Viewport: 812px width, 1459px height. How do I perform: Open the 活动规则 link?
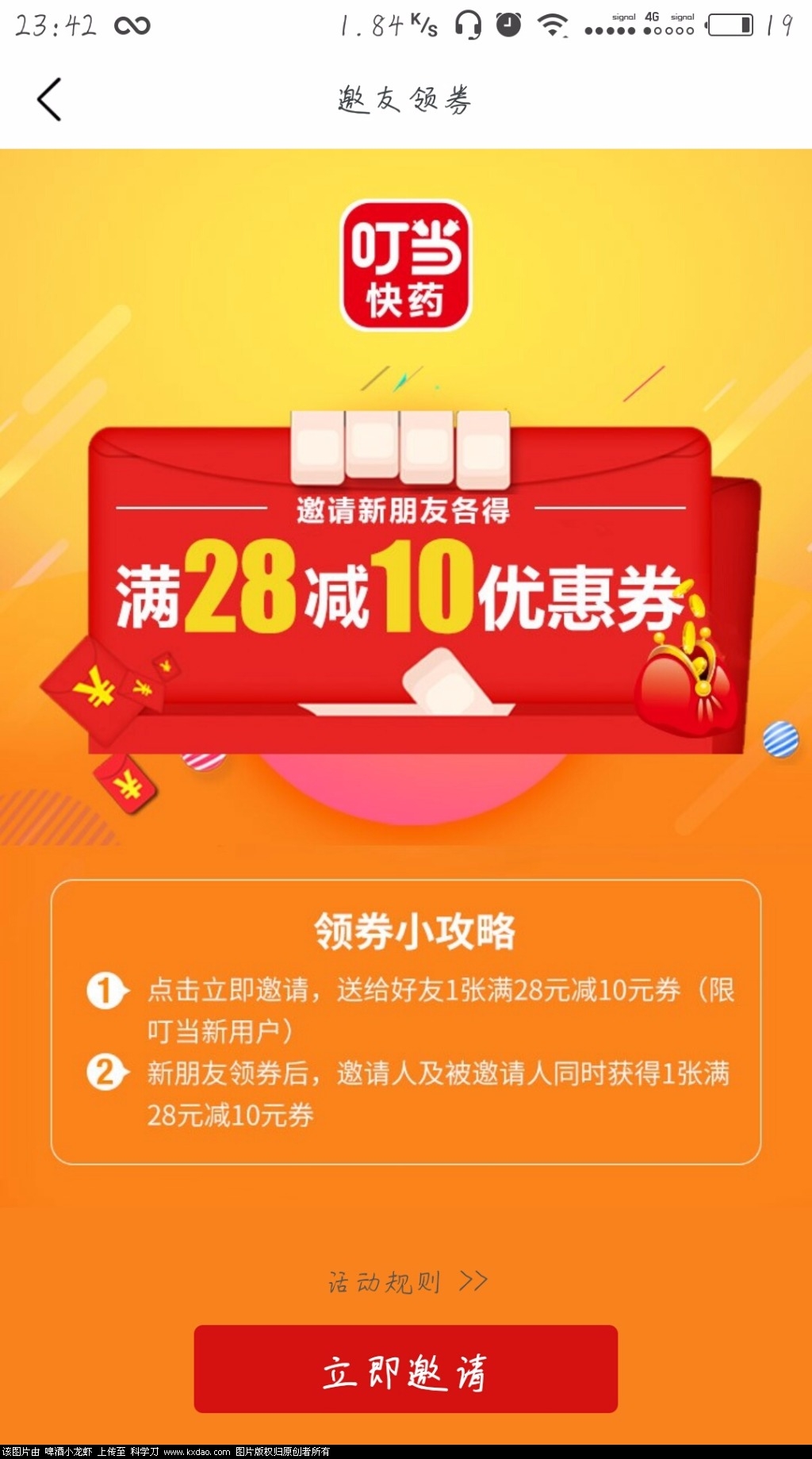[x=408, y=1281]
